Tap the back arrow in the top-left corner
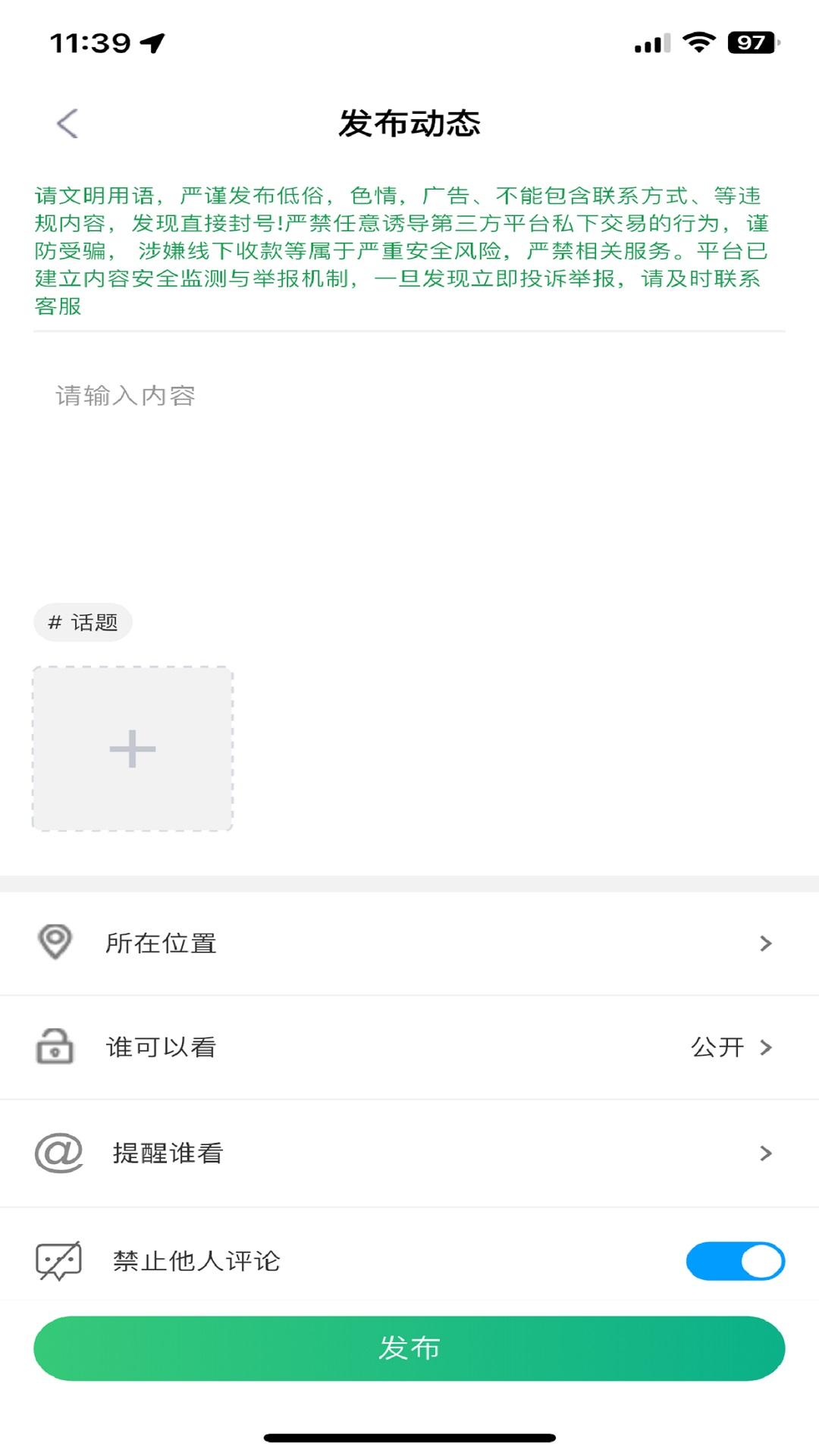 click(67, 122)
